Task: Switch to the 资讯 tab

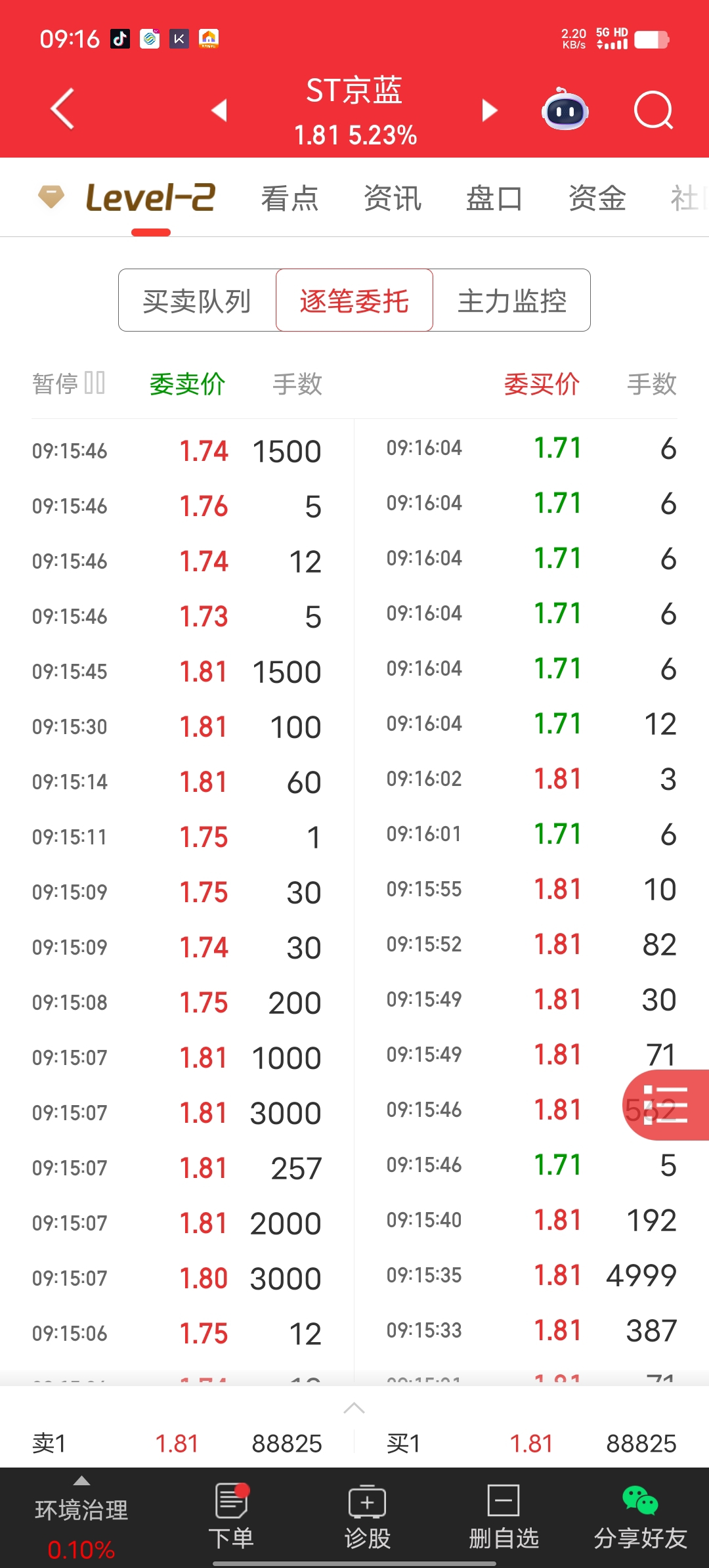Action: click(x=393, y=198)
